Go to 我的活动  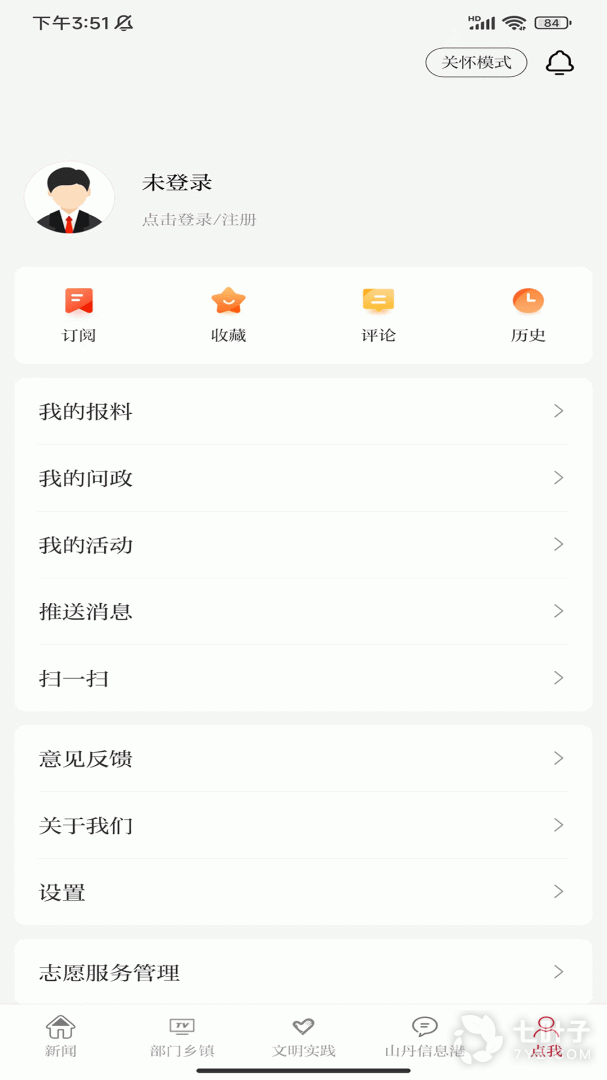coord(303,545)
